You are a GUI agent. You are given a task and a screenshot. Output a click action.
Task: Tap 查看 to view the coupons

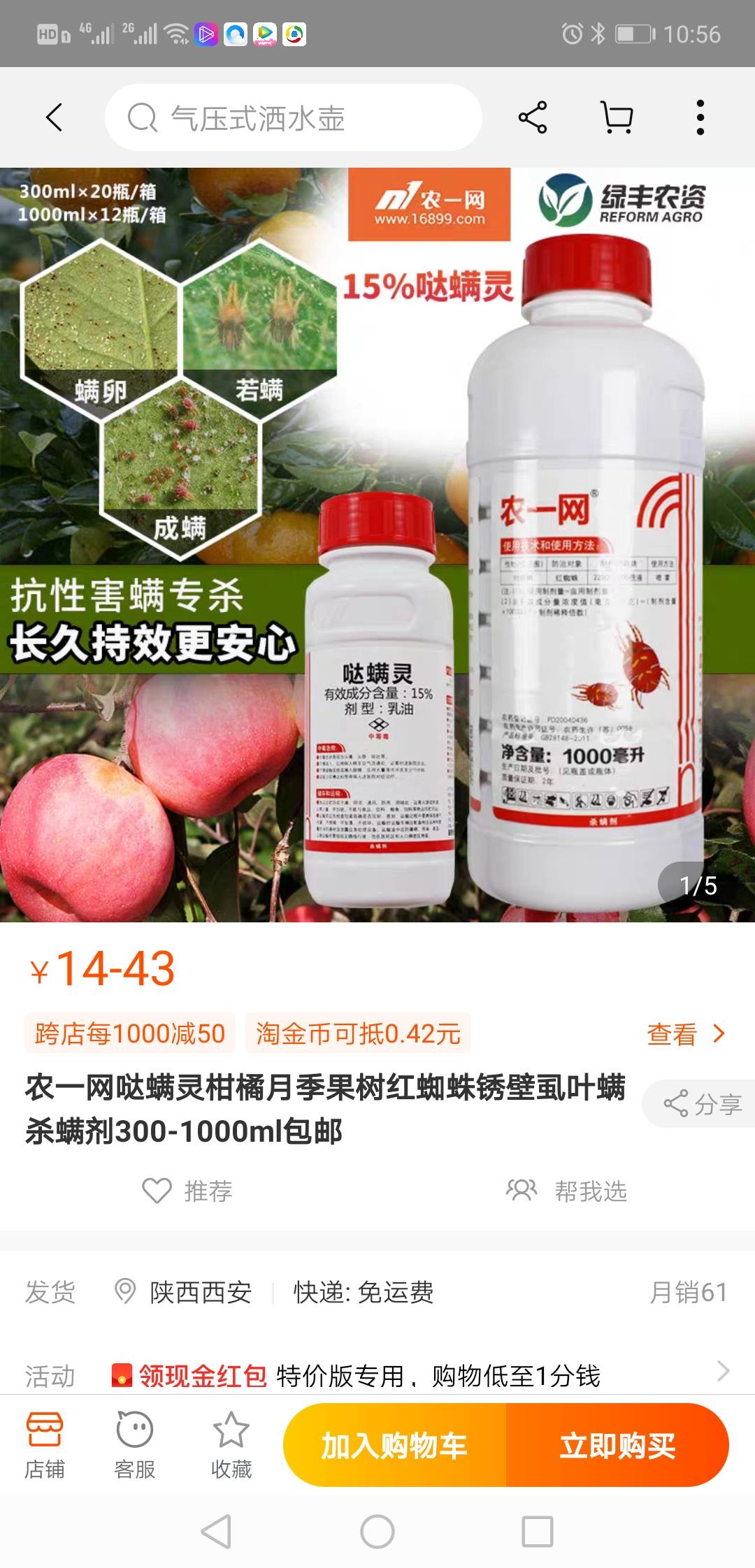[686, 1034]
